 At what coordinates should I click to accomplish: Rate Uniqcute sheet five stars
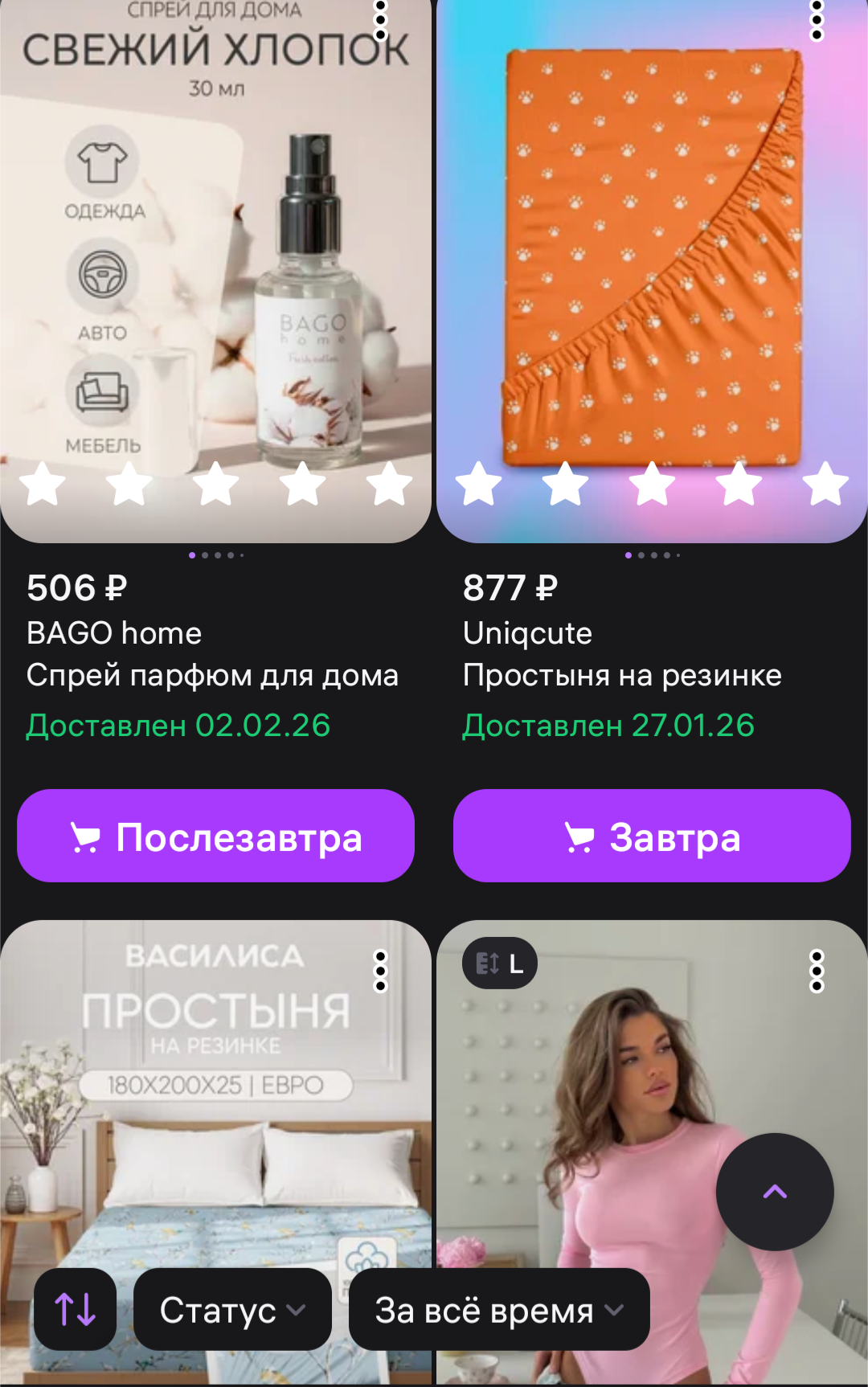pyautogui.click(x=825, y=485)
